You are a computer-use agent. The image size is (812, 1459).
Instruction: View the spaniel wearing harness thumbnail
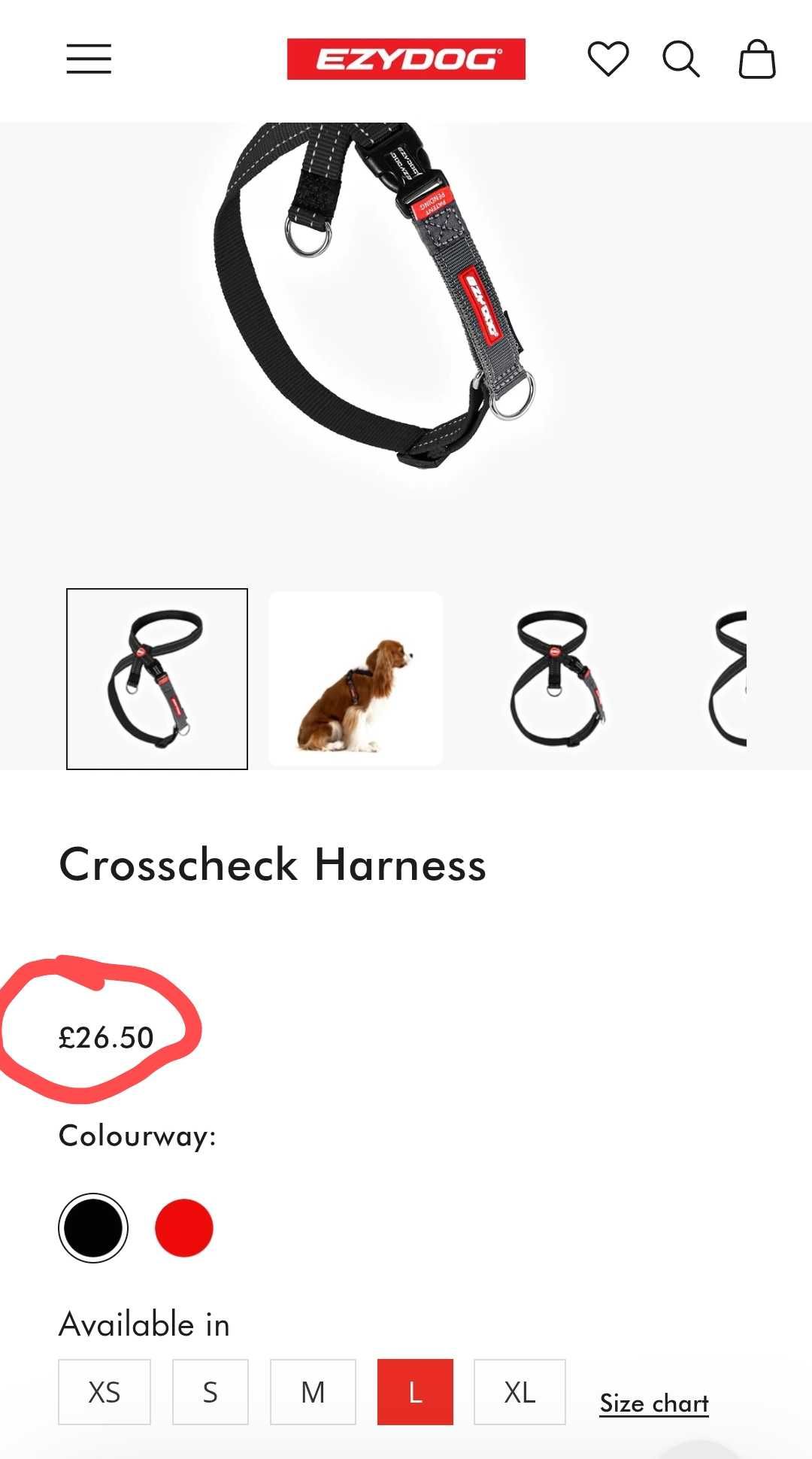(356, 678)
